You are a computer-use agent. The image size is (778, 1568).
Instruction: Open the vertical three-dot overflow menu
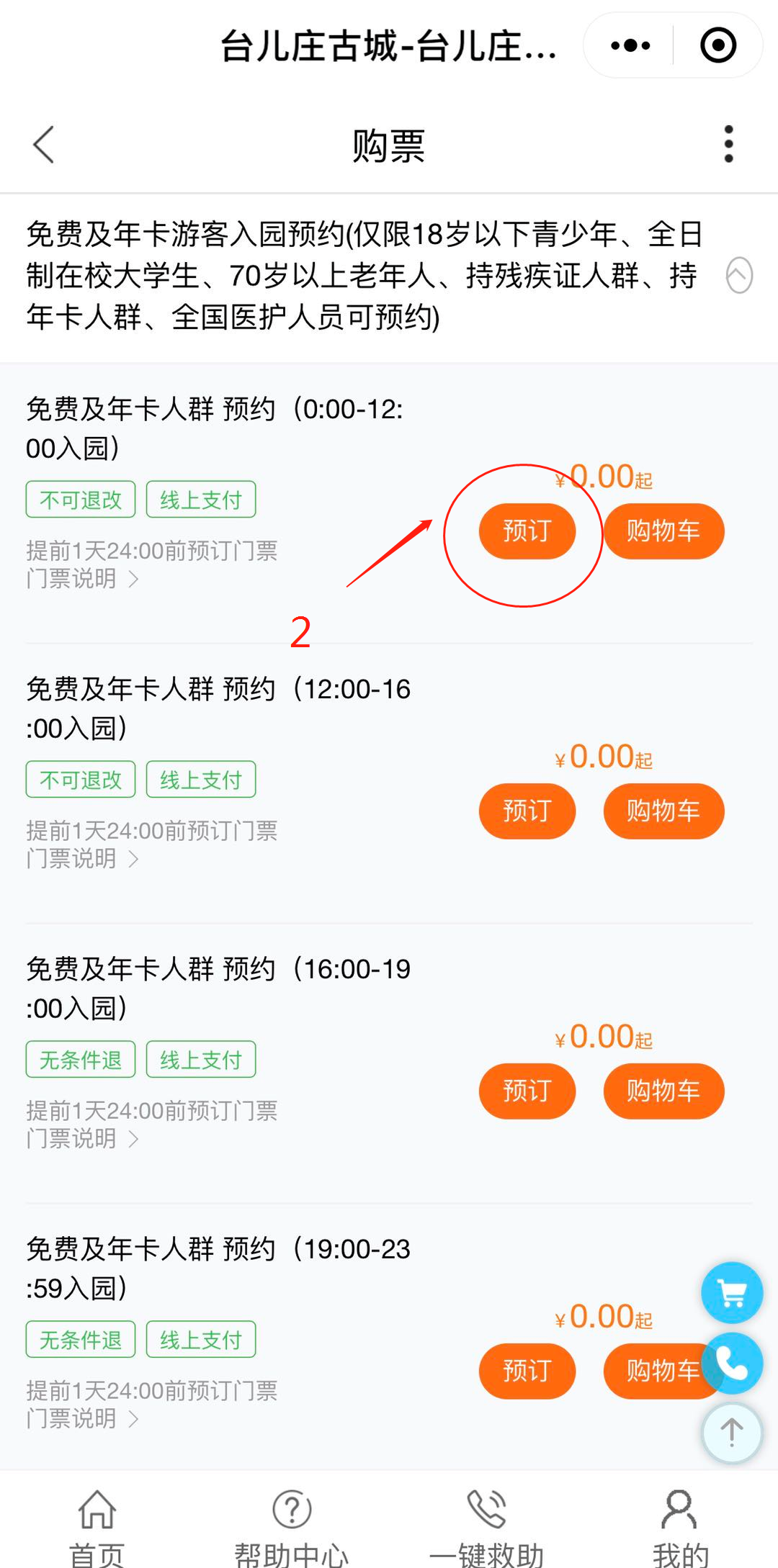728,144
